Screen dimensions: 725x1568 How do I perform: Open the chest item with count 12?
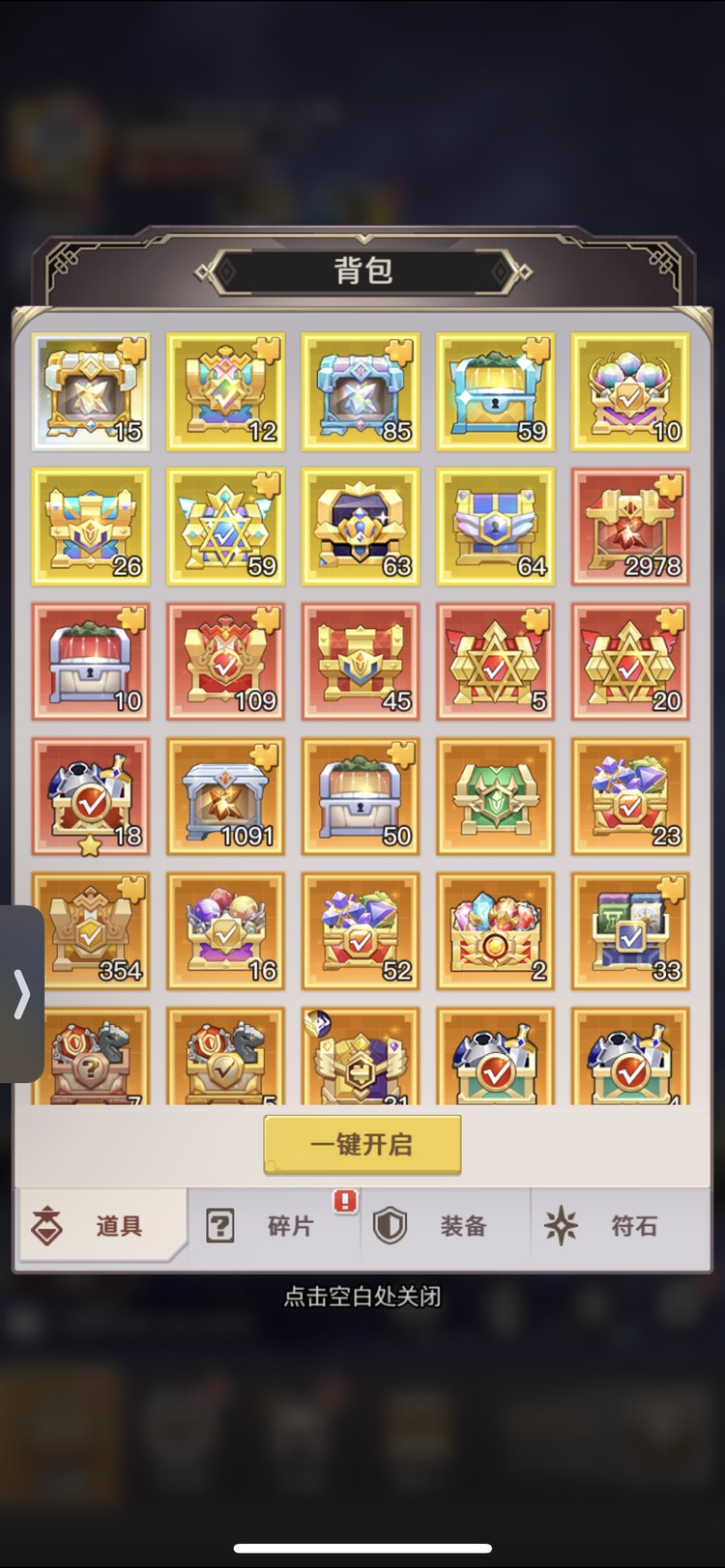point(225,392)
